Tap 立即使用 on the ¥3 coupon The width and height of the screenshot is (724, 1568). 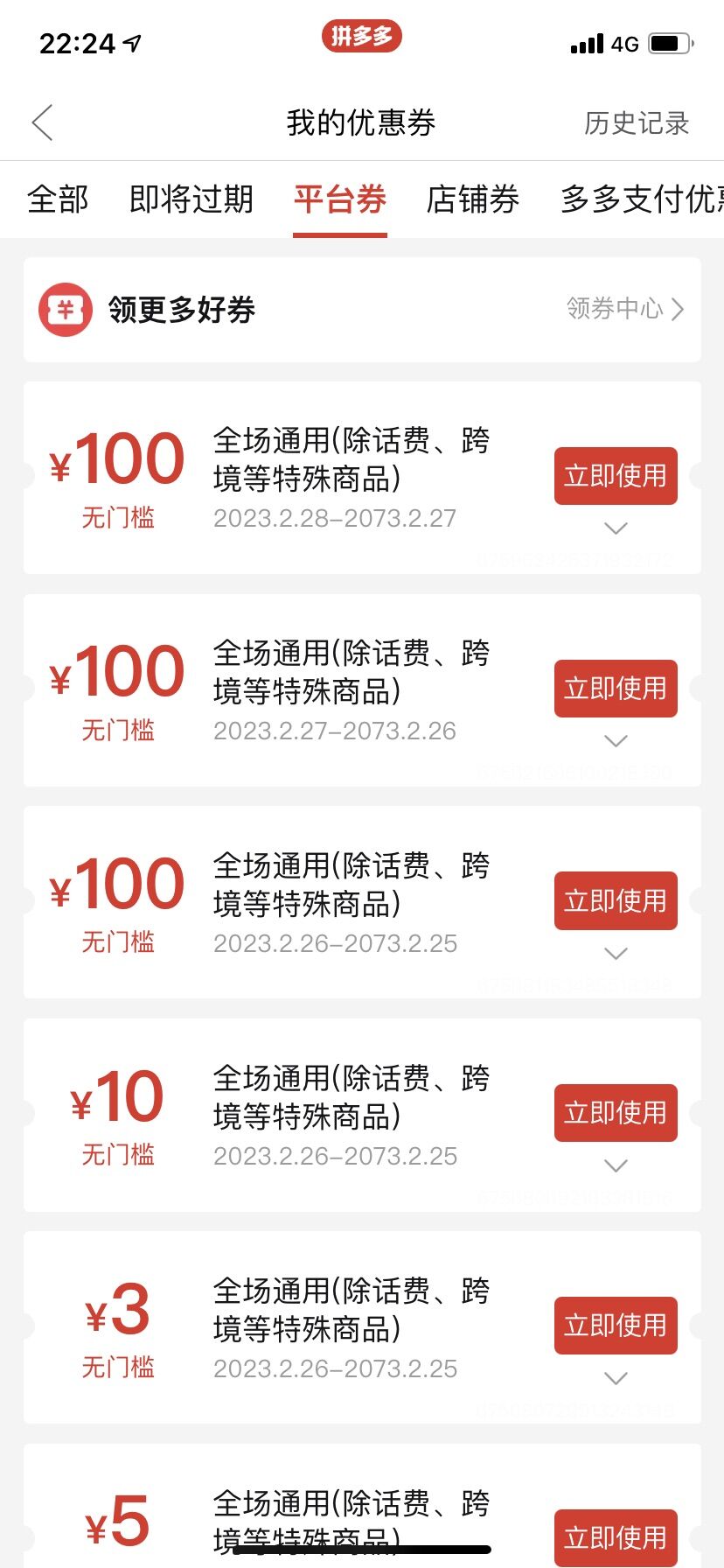pos(616,1326)
